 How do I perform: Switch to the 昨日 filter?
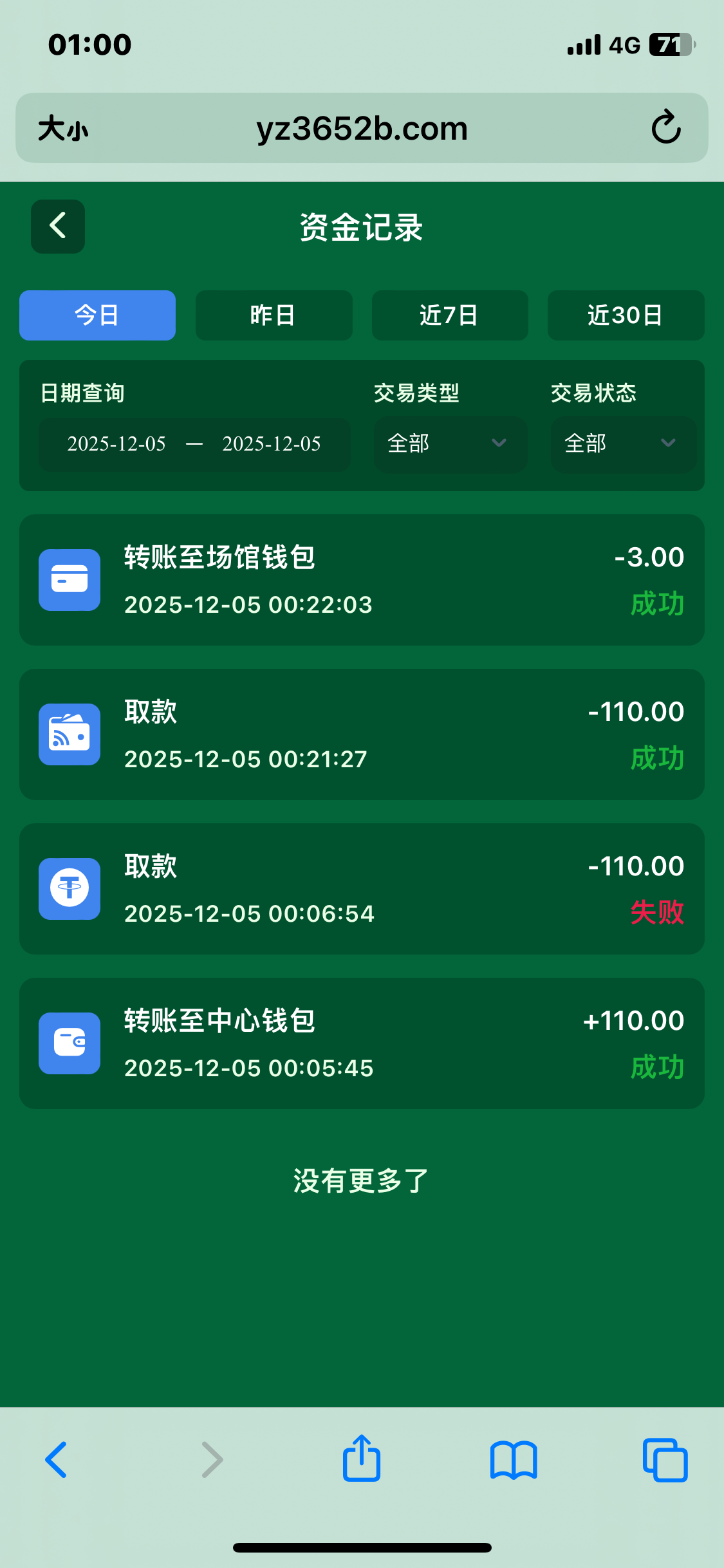coord(274,315)
